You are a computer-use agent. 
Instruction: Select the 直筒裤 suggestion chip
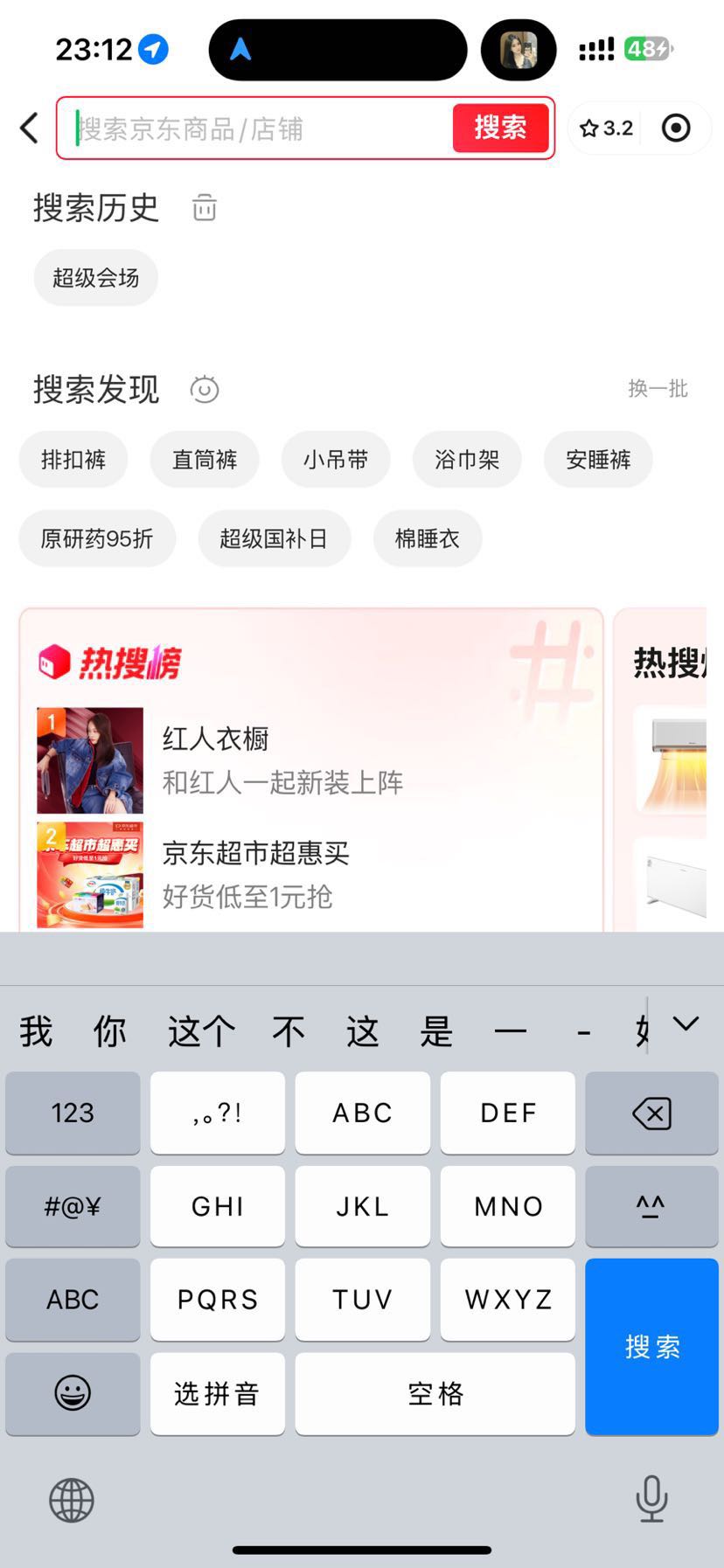click(x=205, y=460)
